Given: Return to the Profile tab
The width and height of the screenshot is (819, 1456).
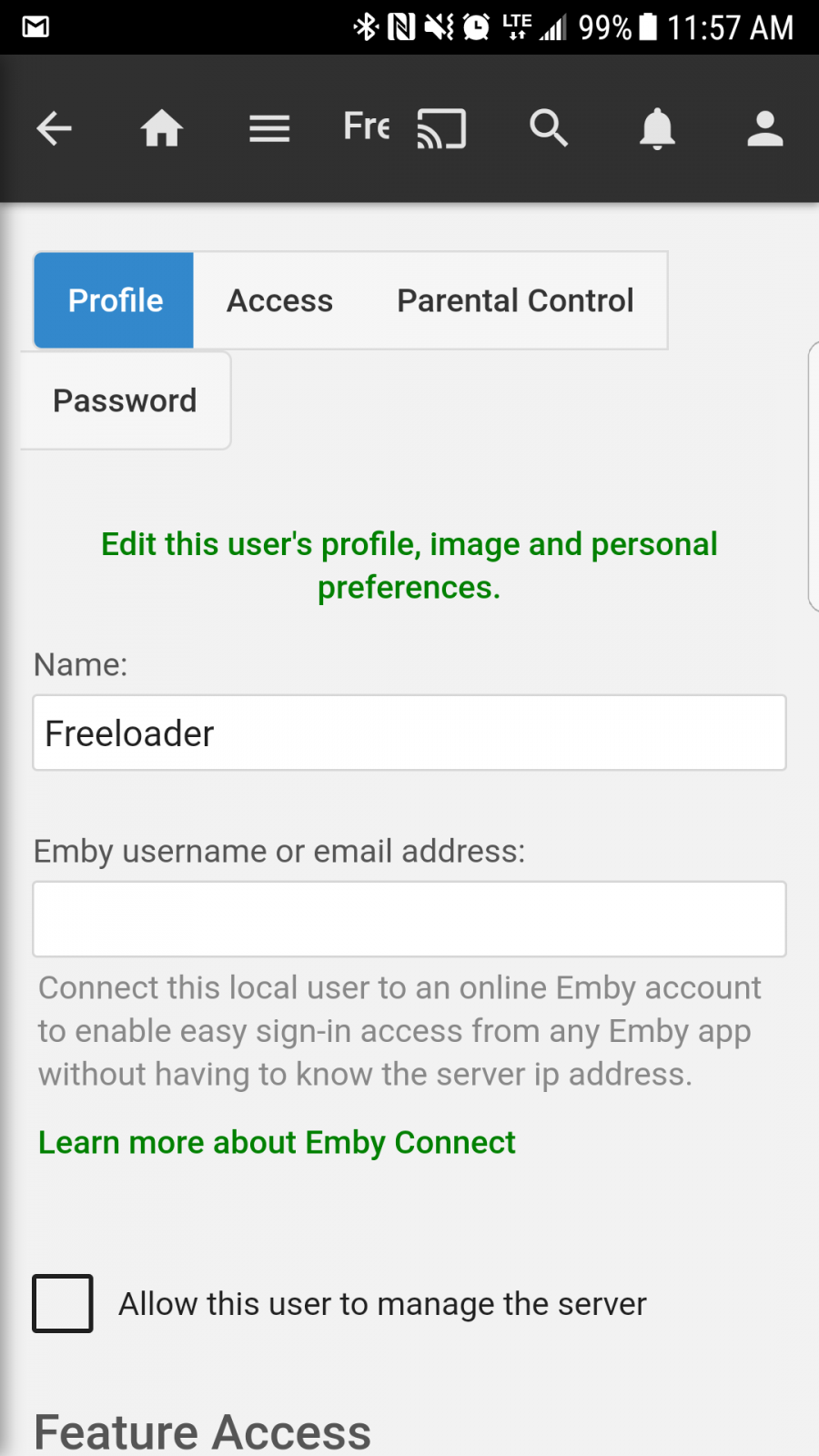Looking at the screenshot, I should (x=113, y=300).
